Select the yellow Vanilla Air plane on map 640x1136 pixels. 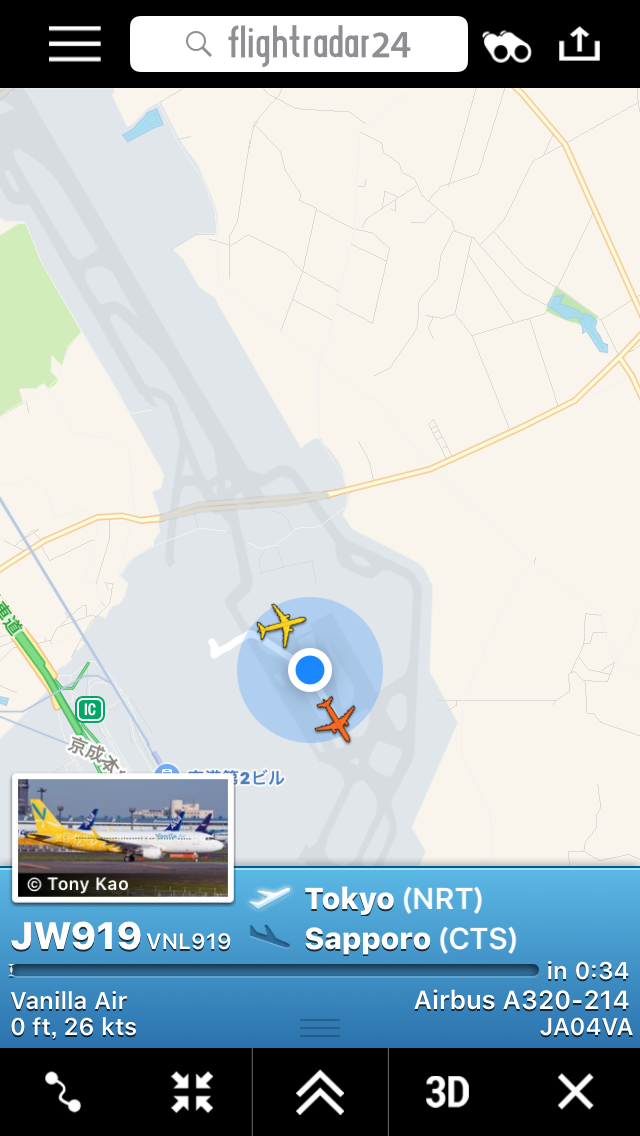[281, 626]
